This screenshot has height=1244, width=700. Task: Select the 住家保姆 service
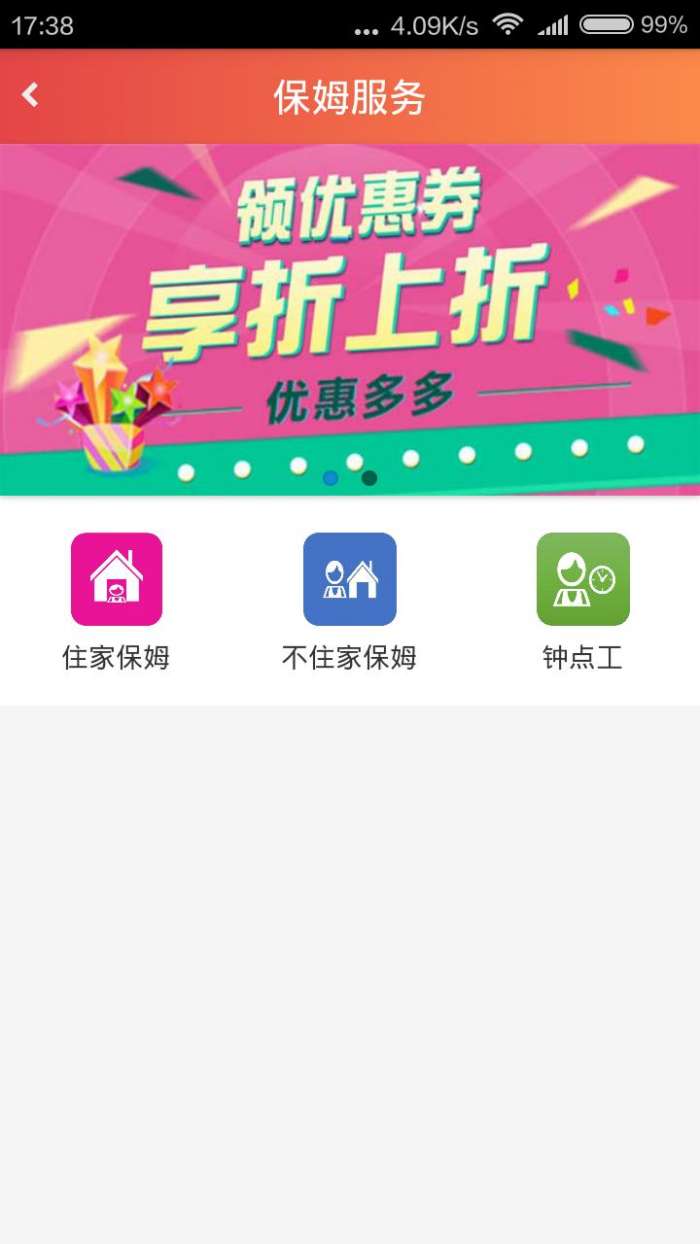click(116, 601)
